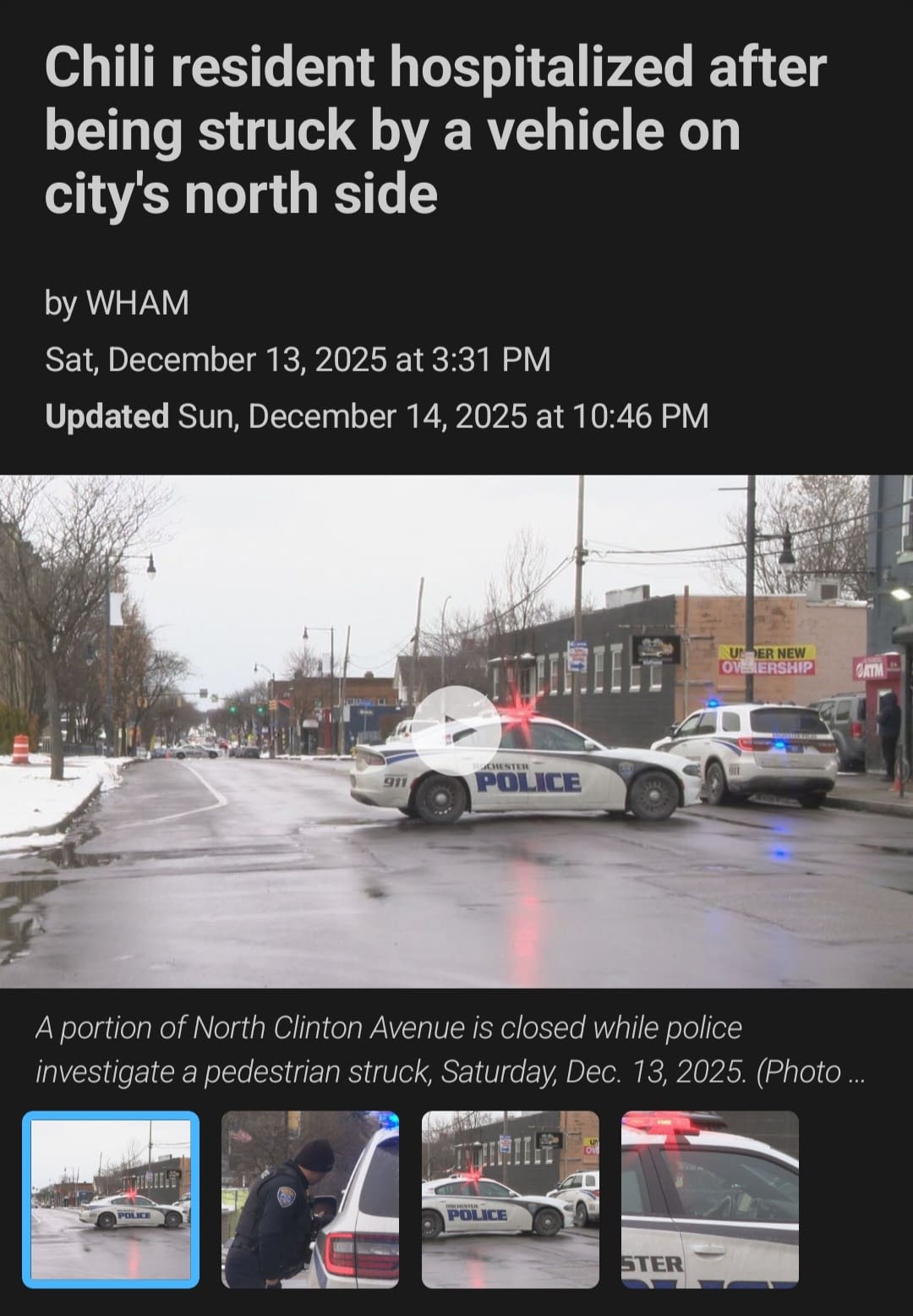
Task: Click the Sat, December 13 publish date
Action: (x=296, y=360)
